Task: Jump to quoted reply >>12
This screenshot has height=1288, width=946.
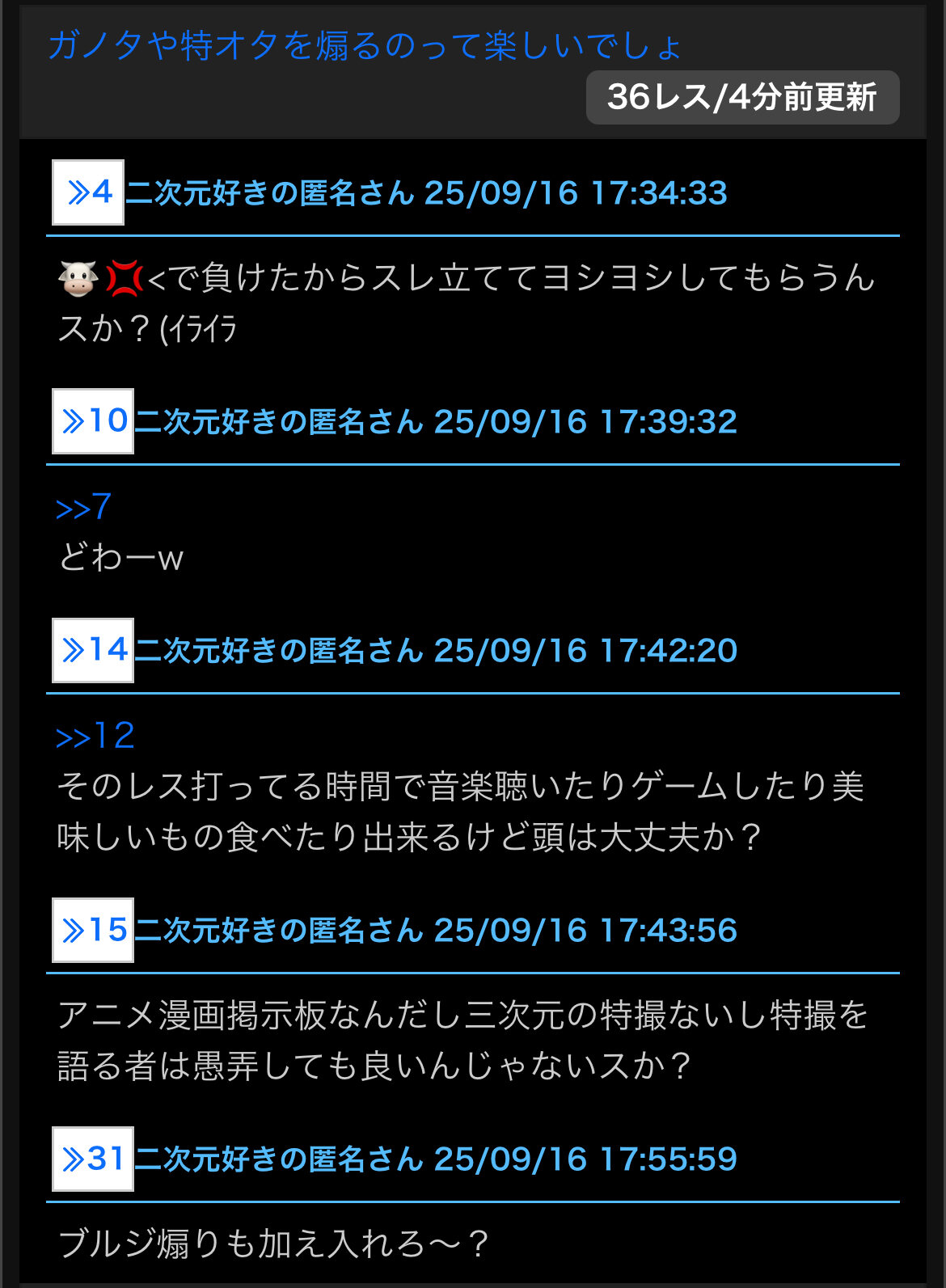Action: pyautogui.click(x=95, y=736)
